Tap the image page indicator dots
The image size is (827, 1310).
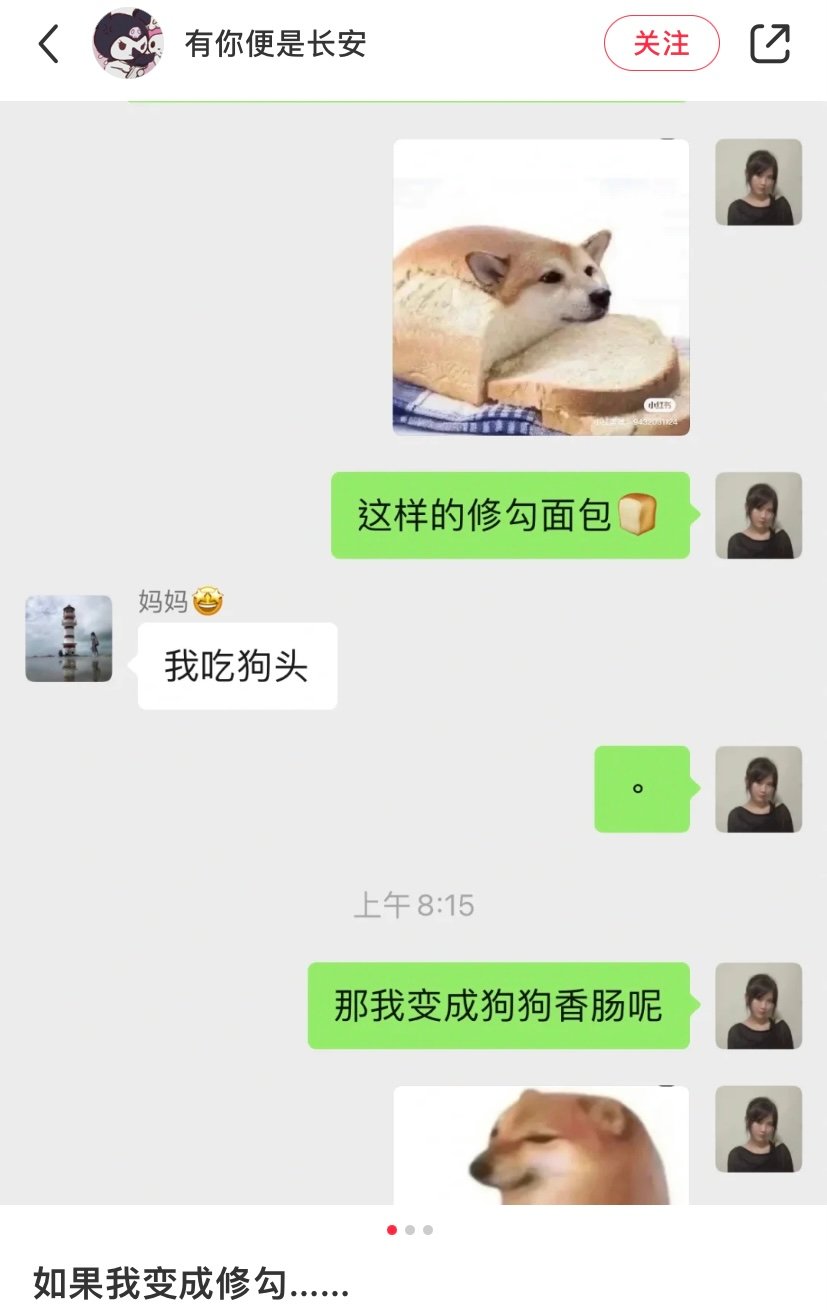click(x=410, y=1230)
